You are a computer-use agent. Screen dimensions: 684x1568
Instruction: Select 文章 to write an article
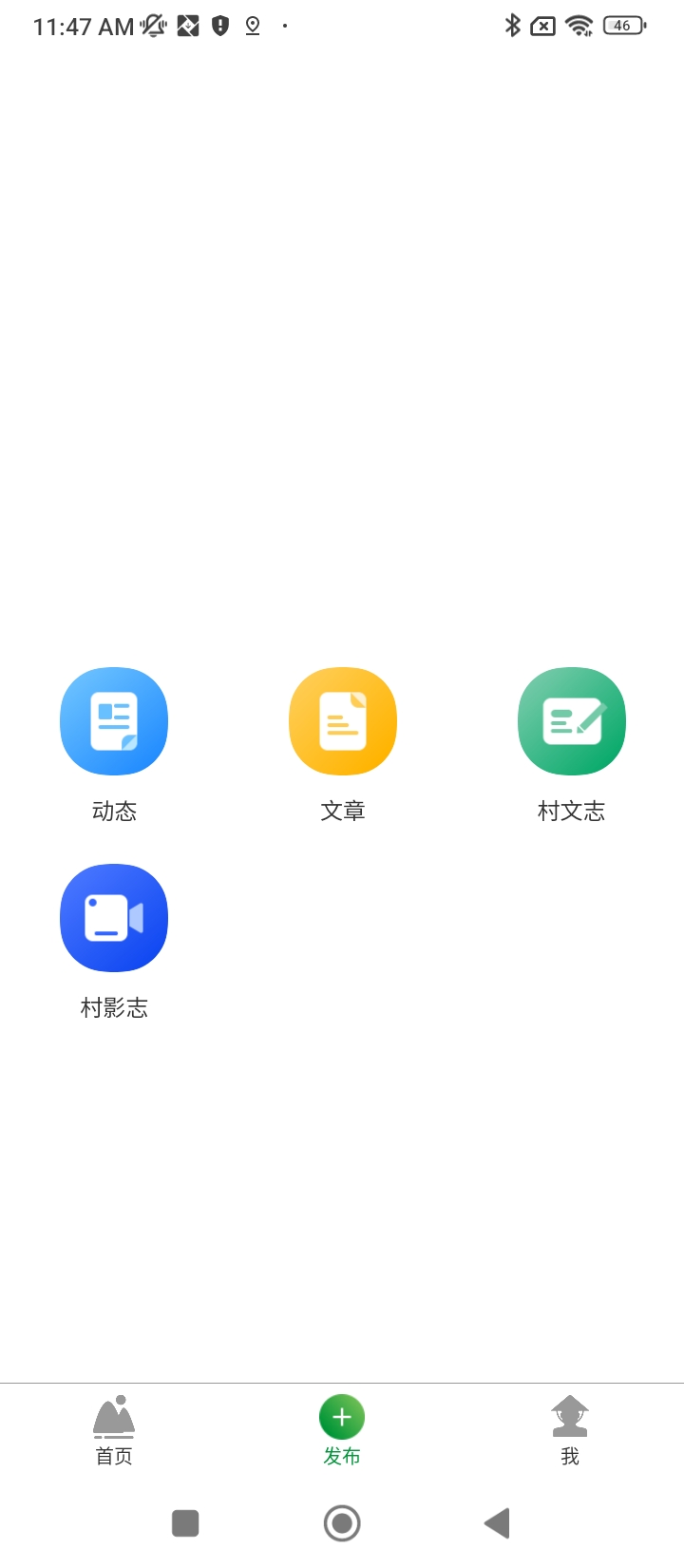tap(342, 722)
